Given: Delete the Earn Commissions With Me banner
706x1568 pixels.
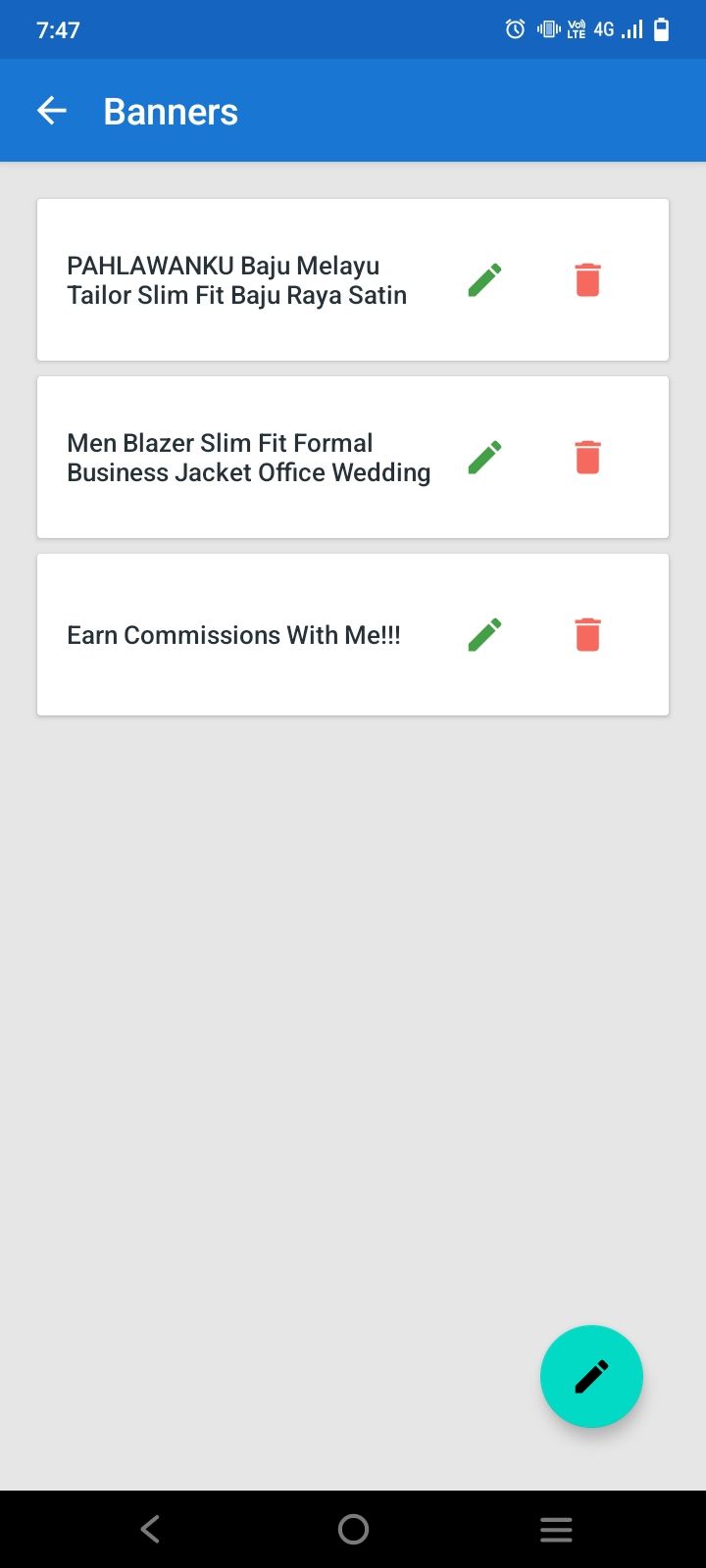Looking at the screenshot, I should [587, 635].
